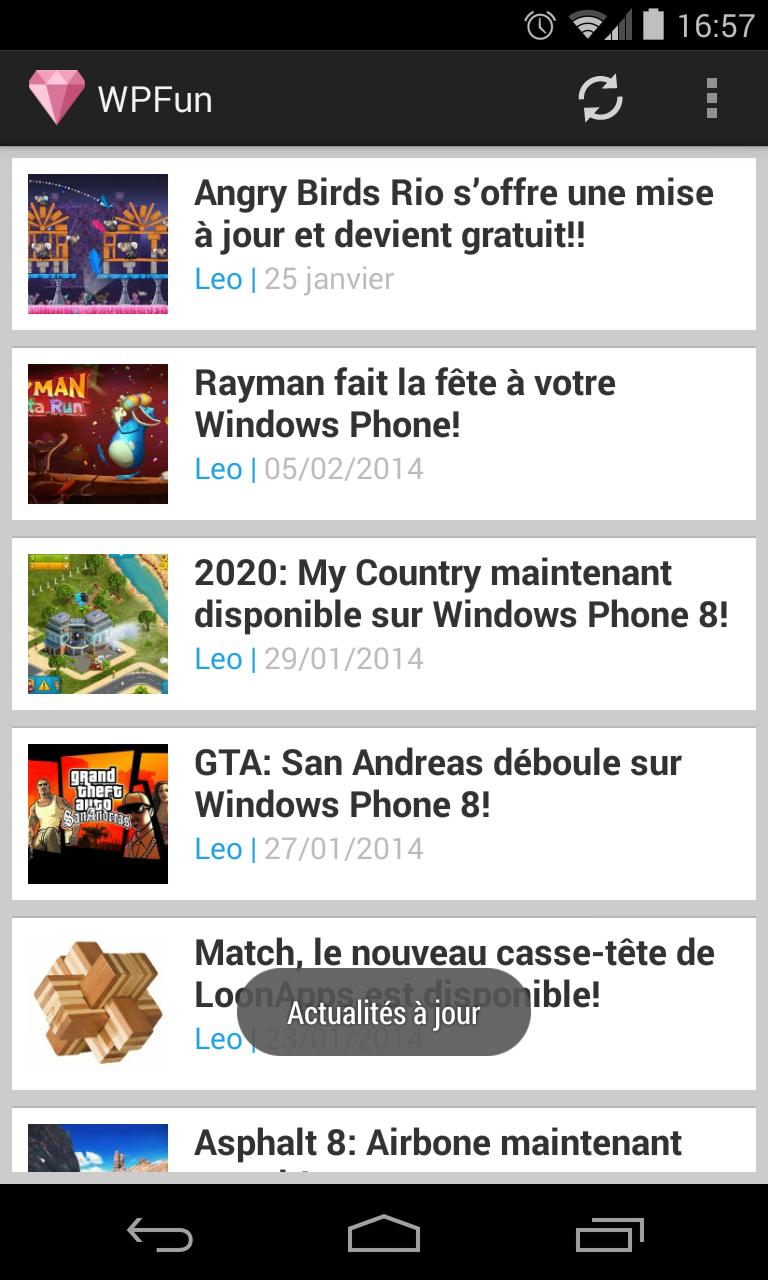Tap the wooden puzzle Match thumbnail
The image size is (768, 1280).
click(97, 1003)
